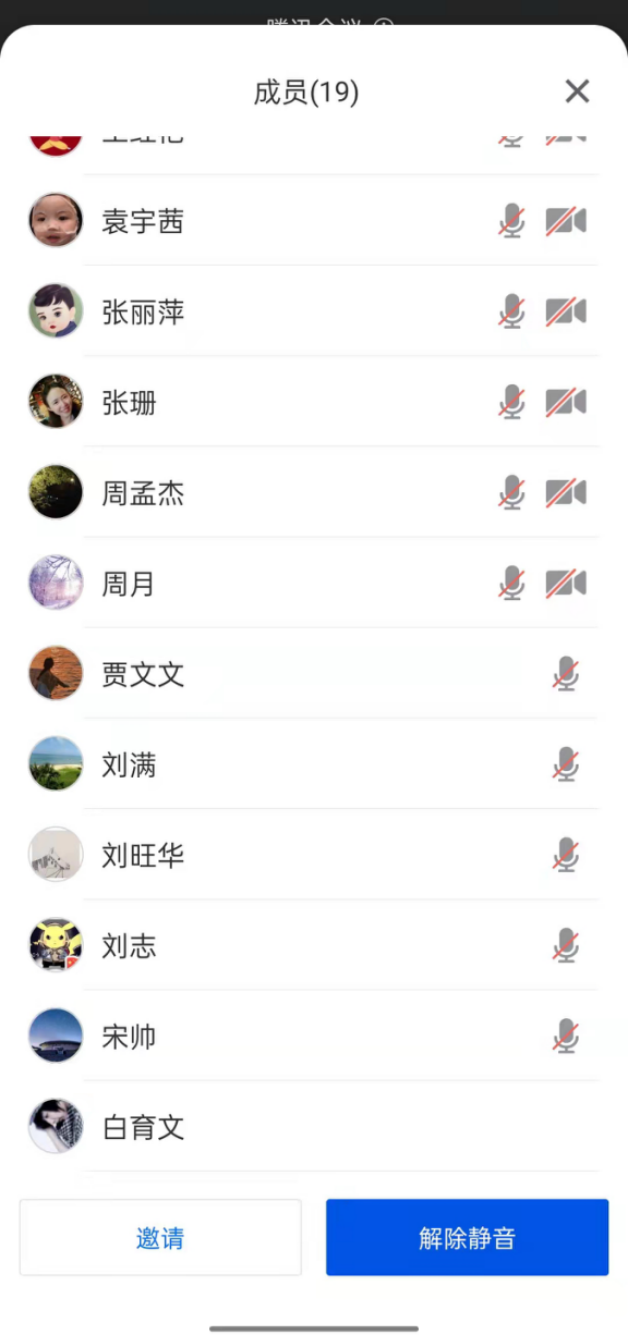Tap the 邀请 invite button
Viewport: 628px width, 1336px height.
click(160, 1238)
